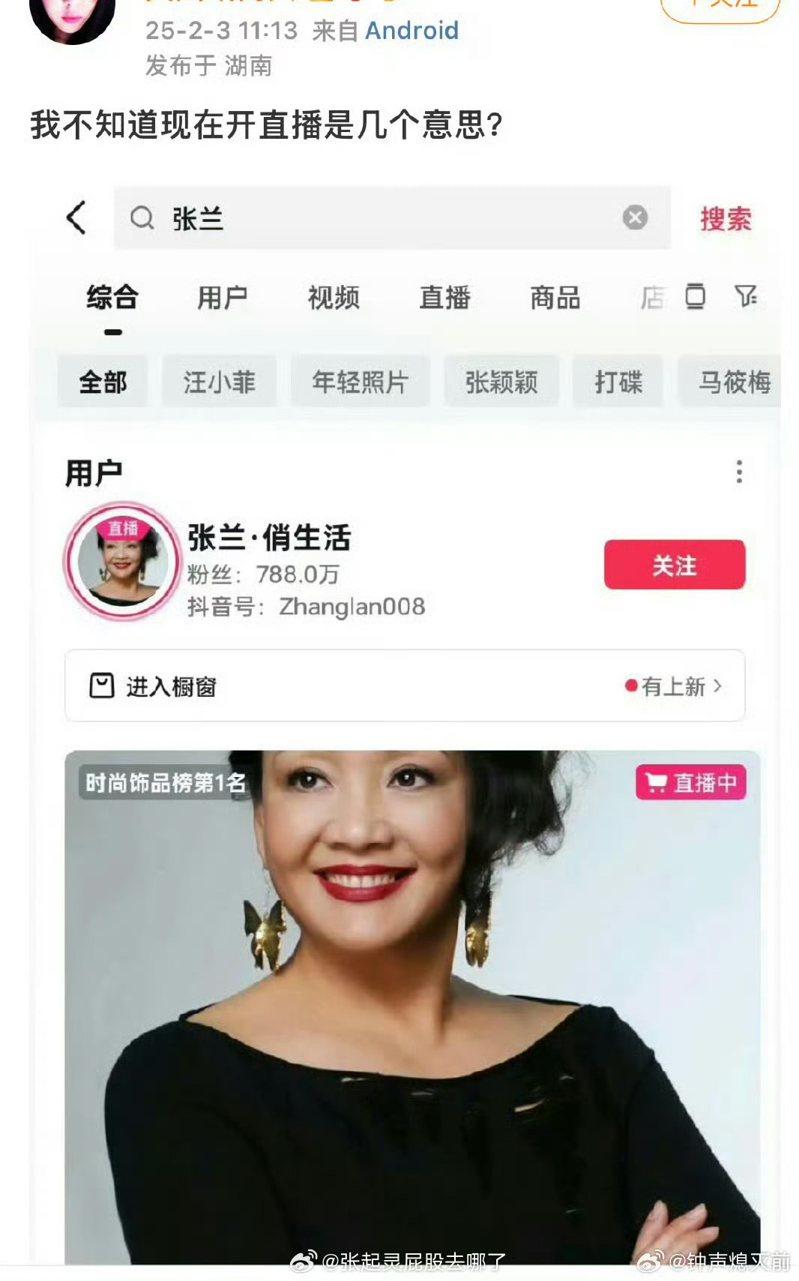Clear the search field with the X icon
Viewport: 799px width, 1281px height.
(634, 219)
